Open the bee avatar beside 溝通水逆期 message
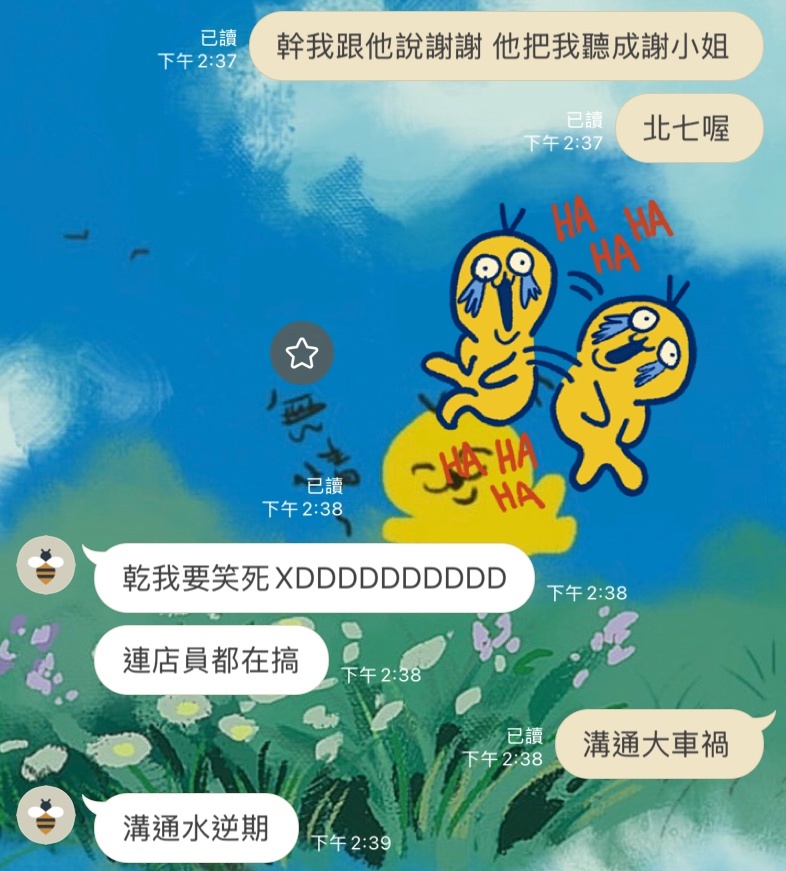The height and width of the screenshot is (871, 786). point(46,814)
